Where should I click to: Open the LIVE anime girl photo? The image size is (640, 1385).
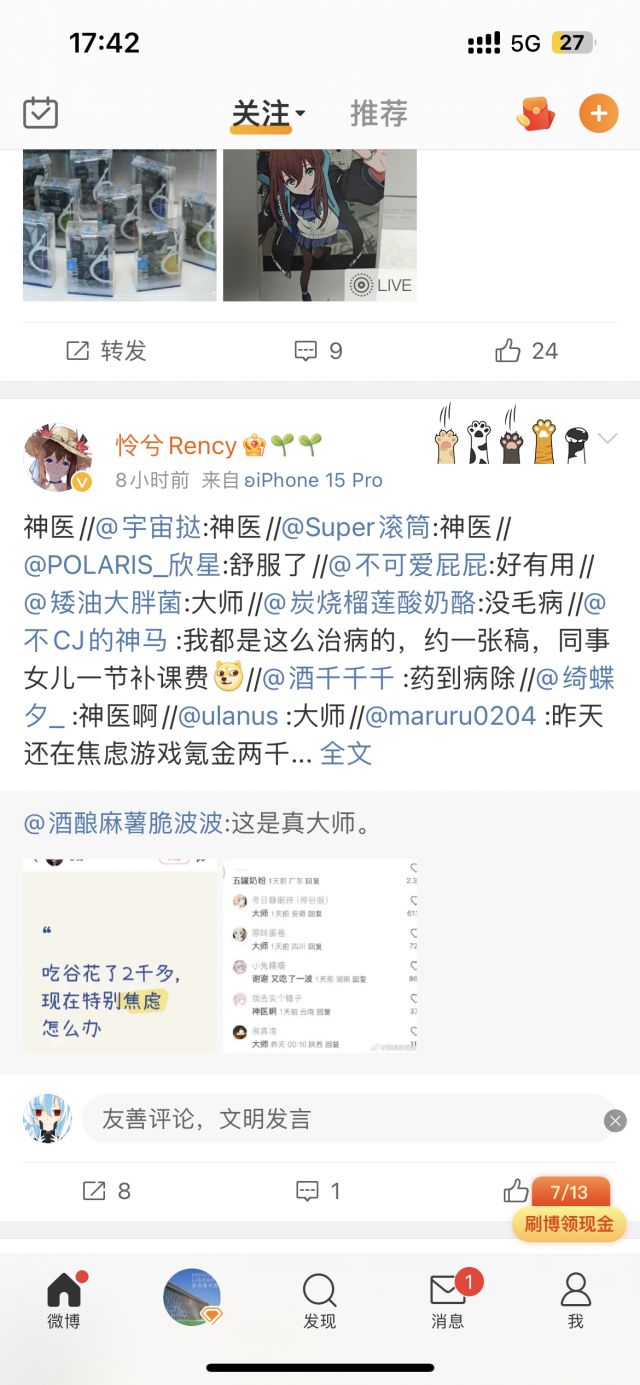click(319, 225)
